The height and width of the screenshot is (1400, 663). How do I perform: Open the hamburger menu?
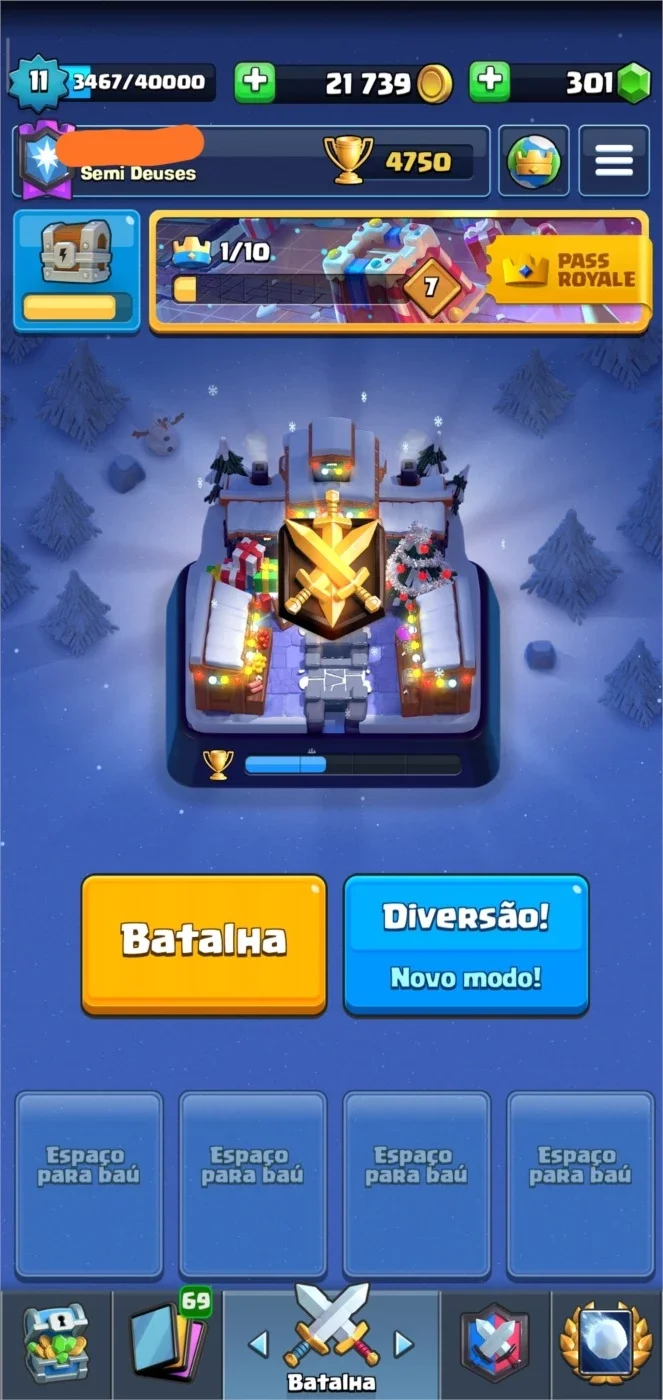614,161
